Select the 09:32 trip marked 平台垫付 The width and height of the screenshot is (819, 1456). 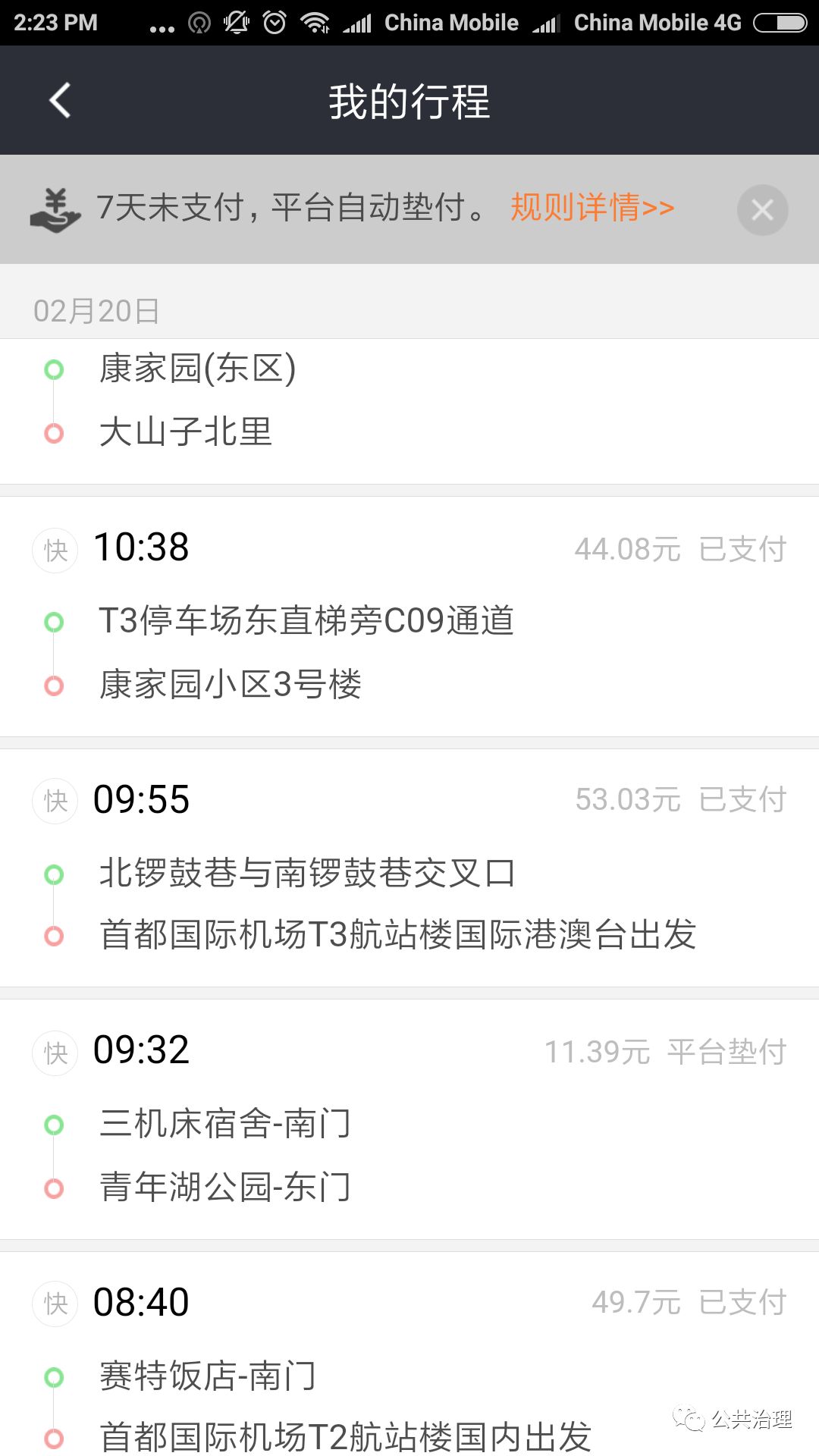(x=409, y=1119)
